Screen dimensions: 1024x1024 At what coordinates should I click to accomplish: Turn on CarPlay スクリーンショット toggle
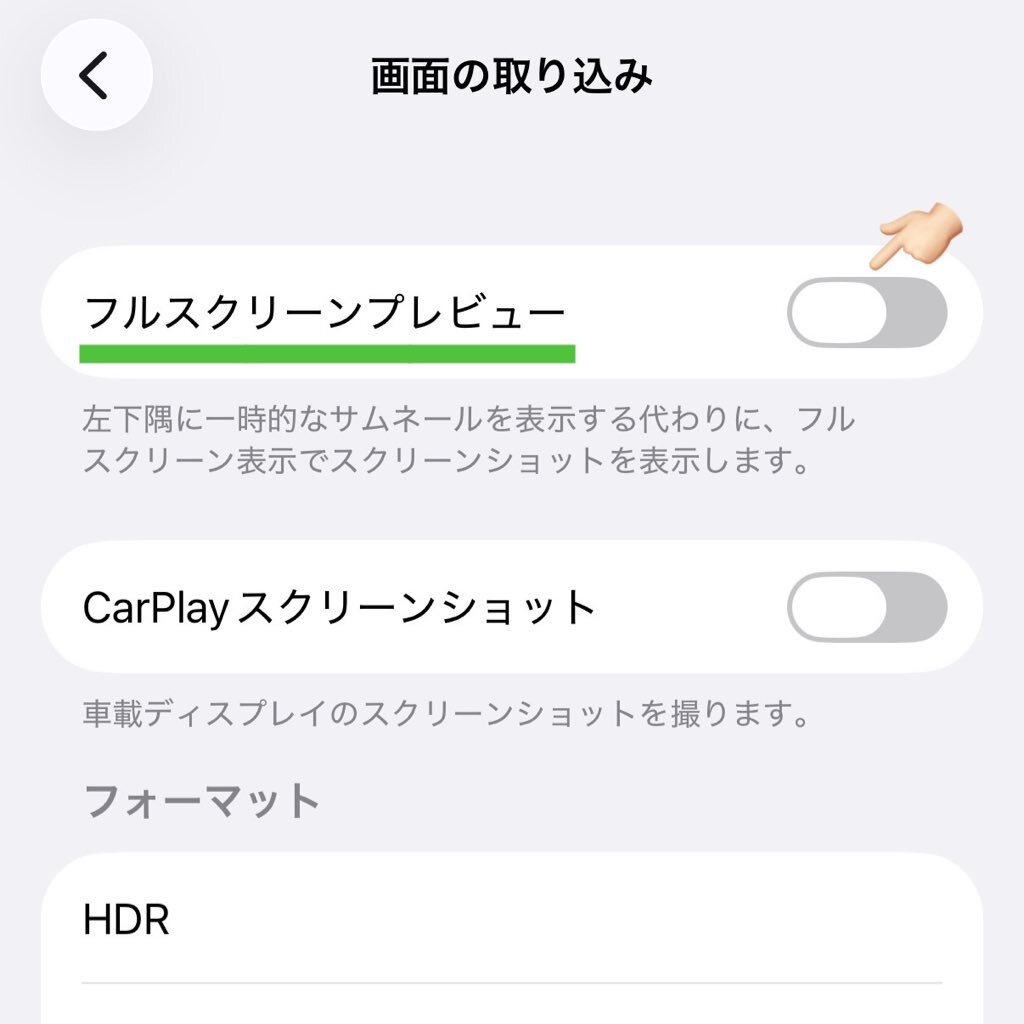click(x=866, y=607)
